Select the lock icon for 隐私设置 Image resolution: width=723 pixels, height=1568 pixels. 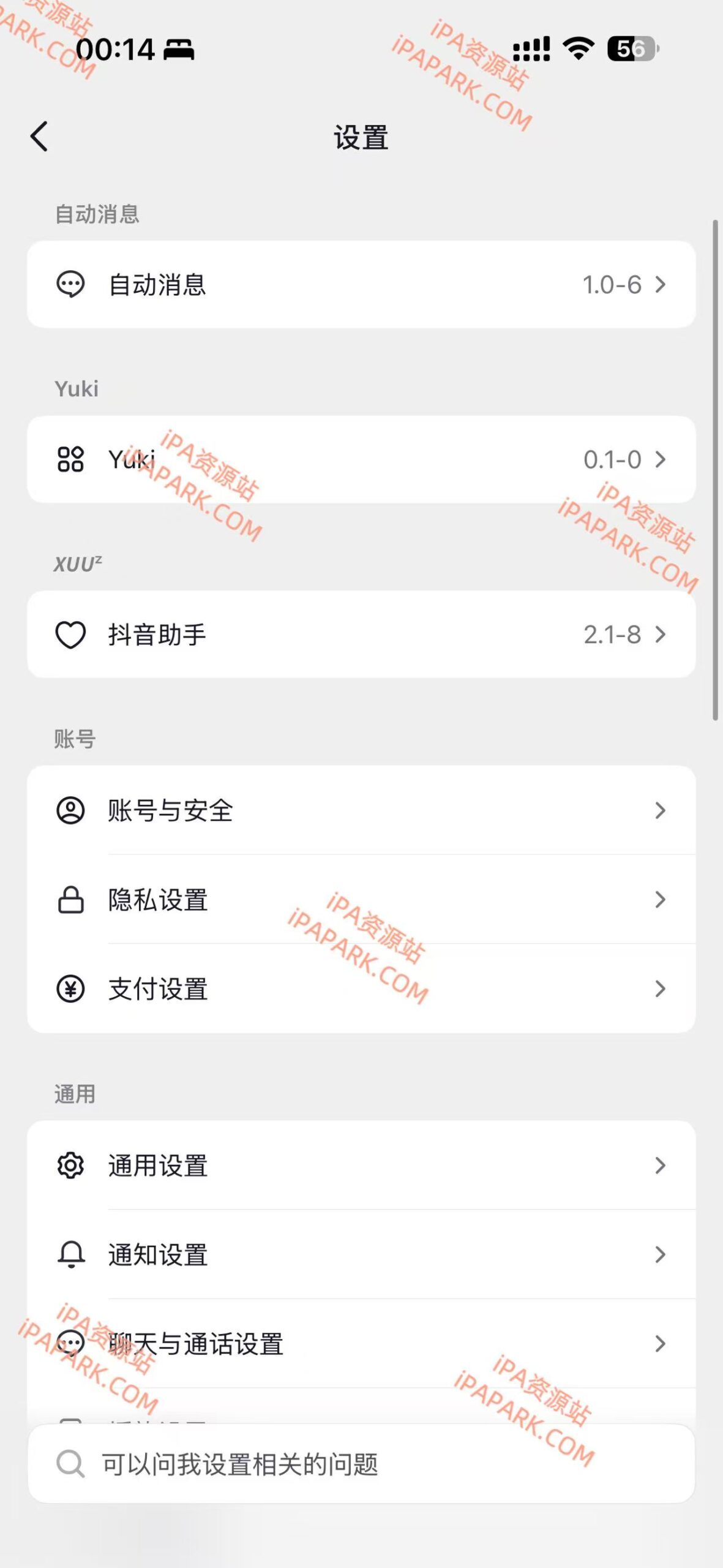(71, 900)
